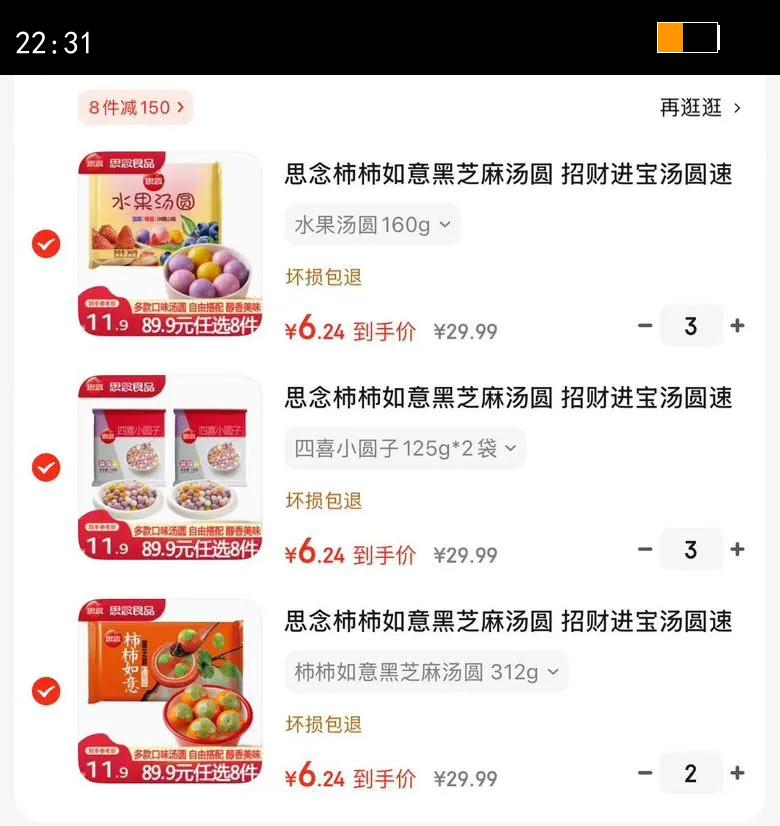View the 8件减150 promotion details

[x=135, y=107]
